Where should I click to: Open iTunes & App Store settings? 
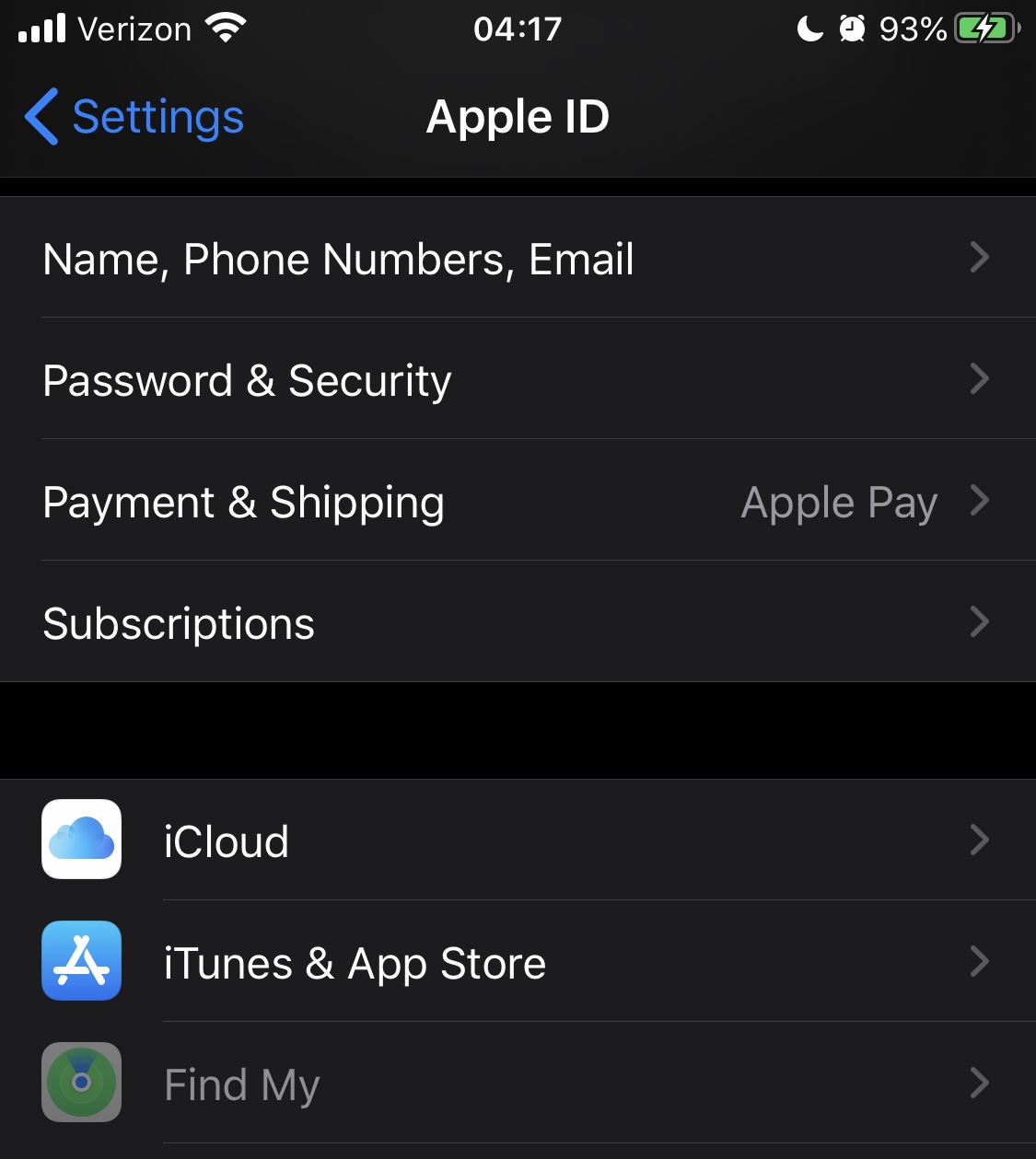pyautogui.click(x=355, y=963)
